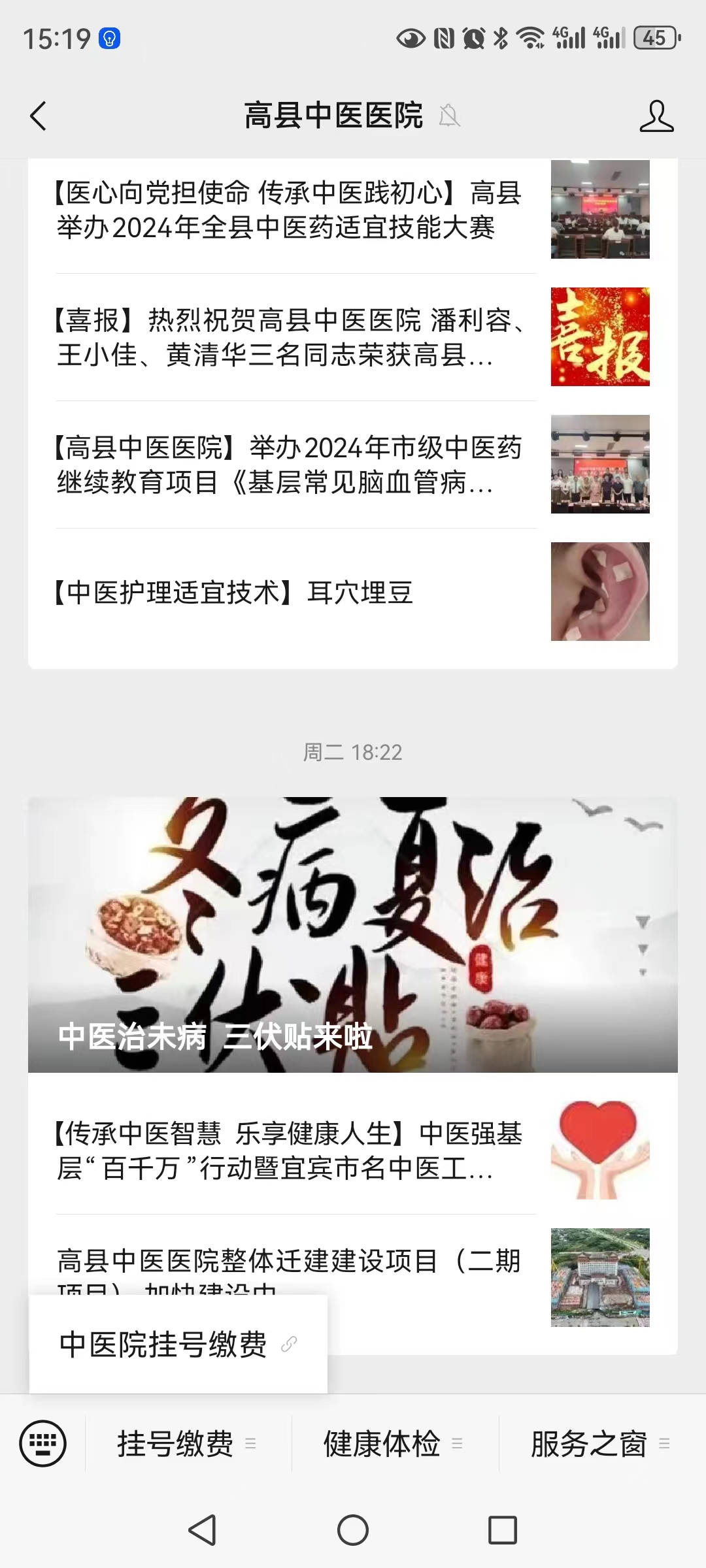The width and height of the screenshot is (706, 1568).
Task: Go back from 高县中医医院 account page
Action: point(38,116)
